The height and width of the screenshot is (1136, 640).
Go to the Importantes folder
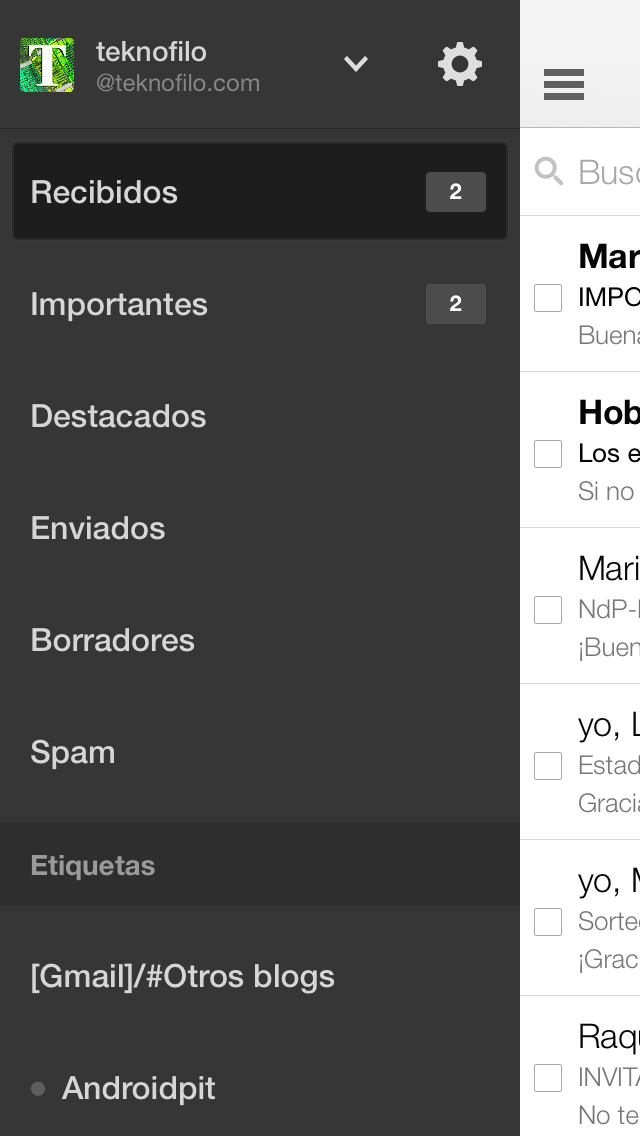tap(259, 304)
